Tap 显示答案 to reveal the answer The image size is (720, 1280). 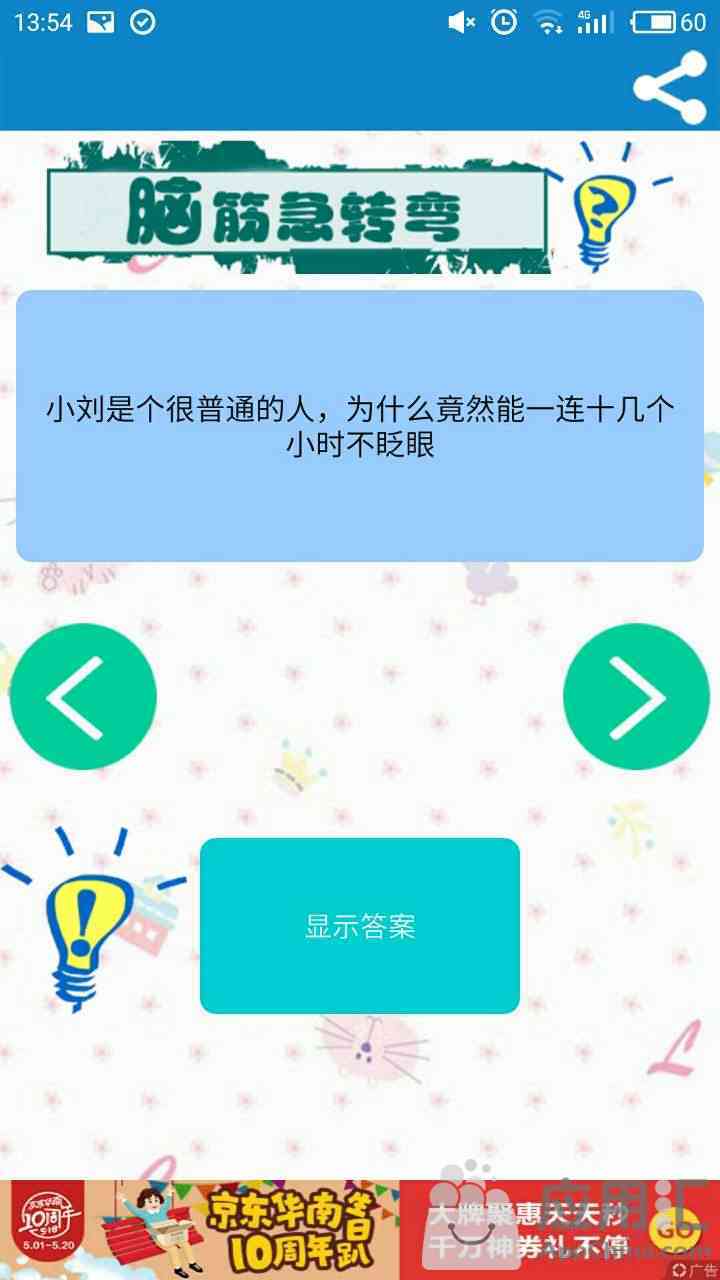[360, 926]
